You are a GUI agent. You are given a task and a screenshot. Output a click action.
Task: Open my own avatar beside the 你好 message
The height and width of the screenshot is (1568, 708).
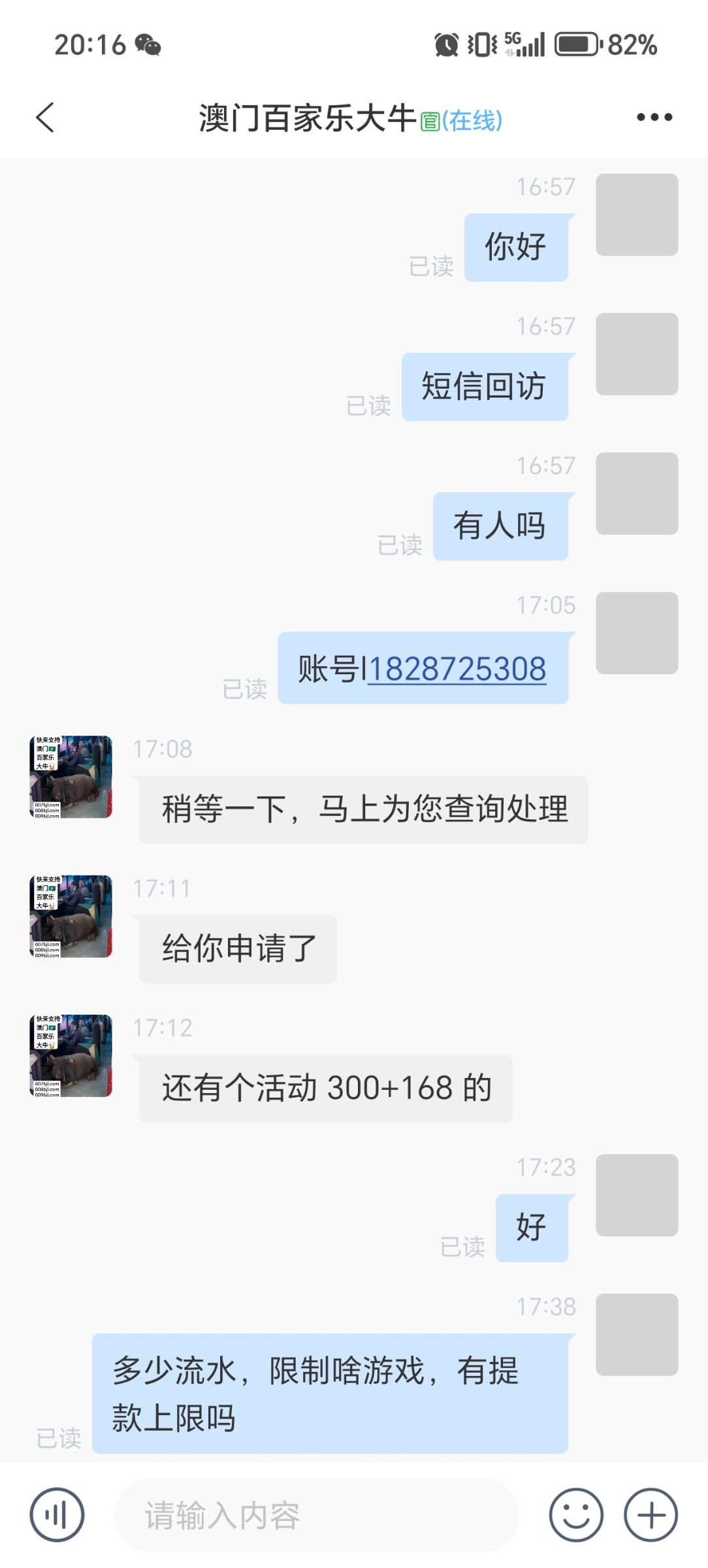click(636, 215)
